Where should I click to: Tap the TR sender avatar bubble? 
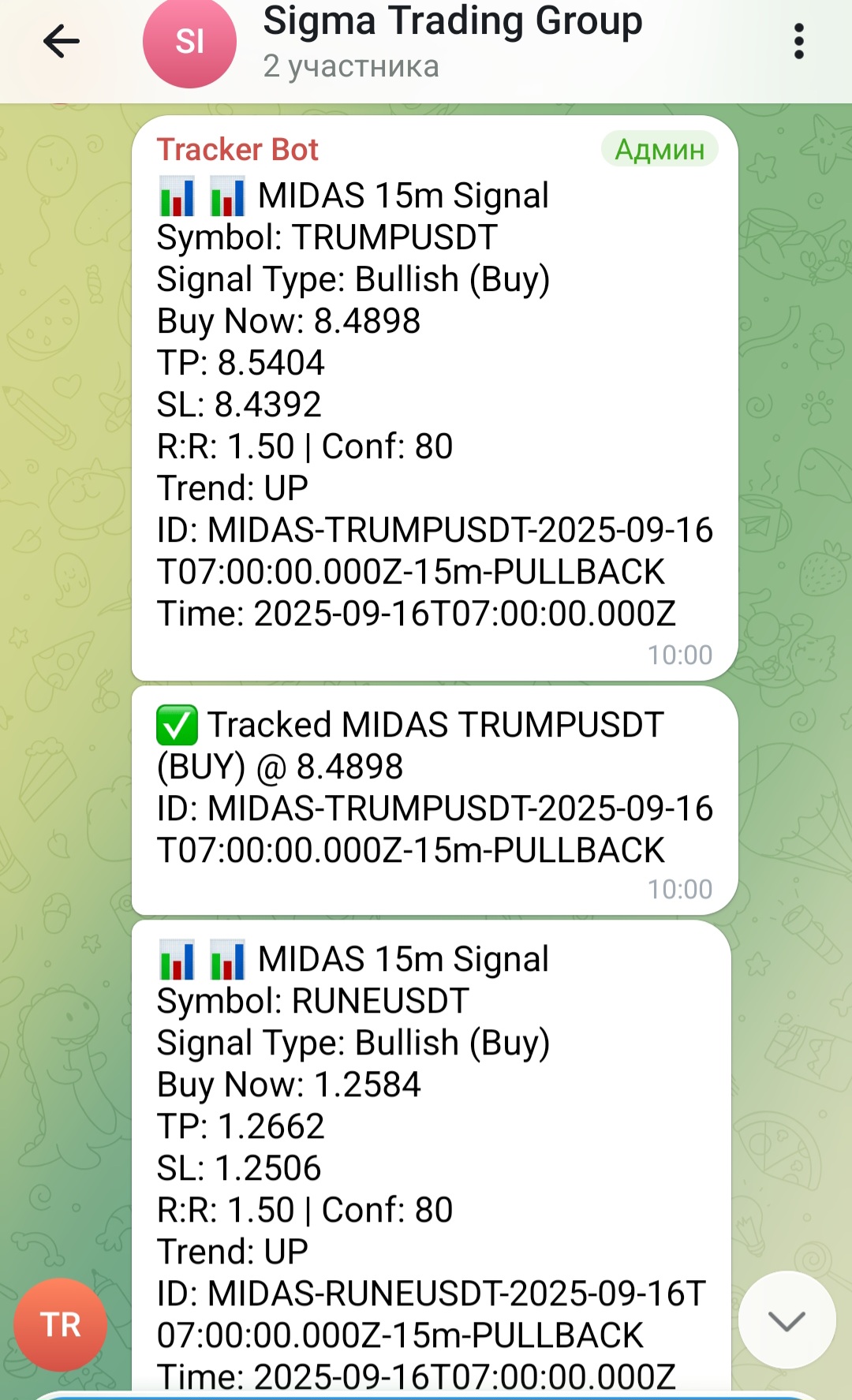(59, 1325)
